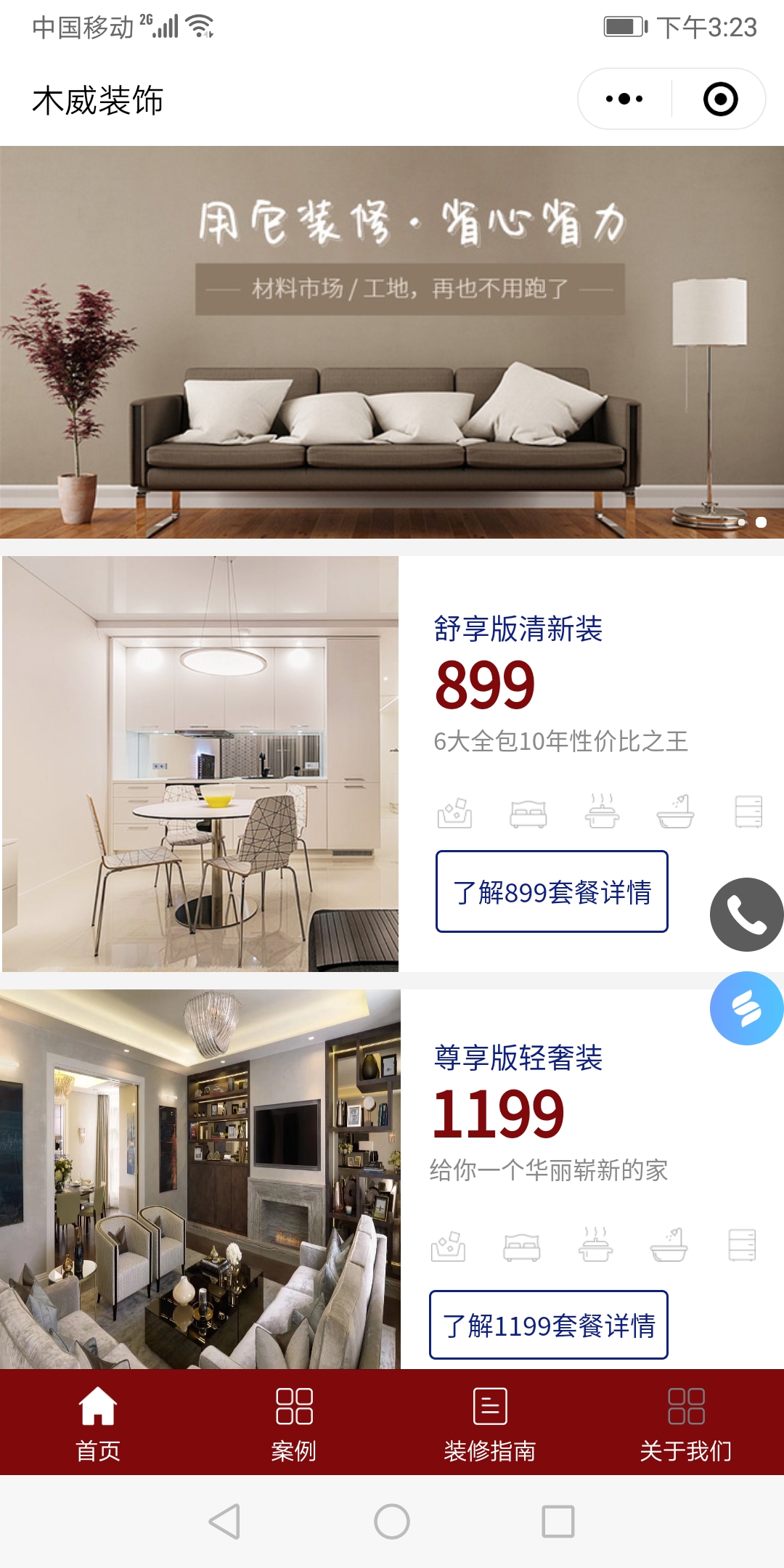Open the 899 package dining room photo
The image size is (784, 1568).
click(x=200, y=764)
